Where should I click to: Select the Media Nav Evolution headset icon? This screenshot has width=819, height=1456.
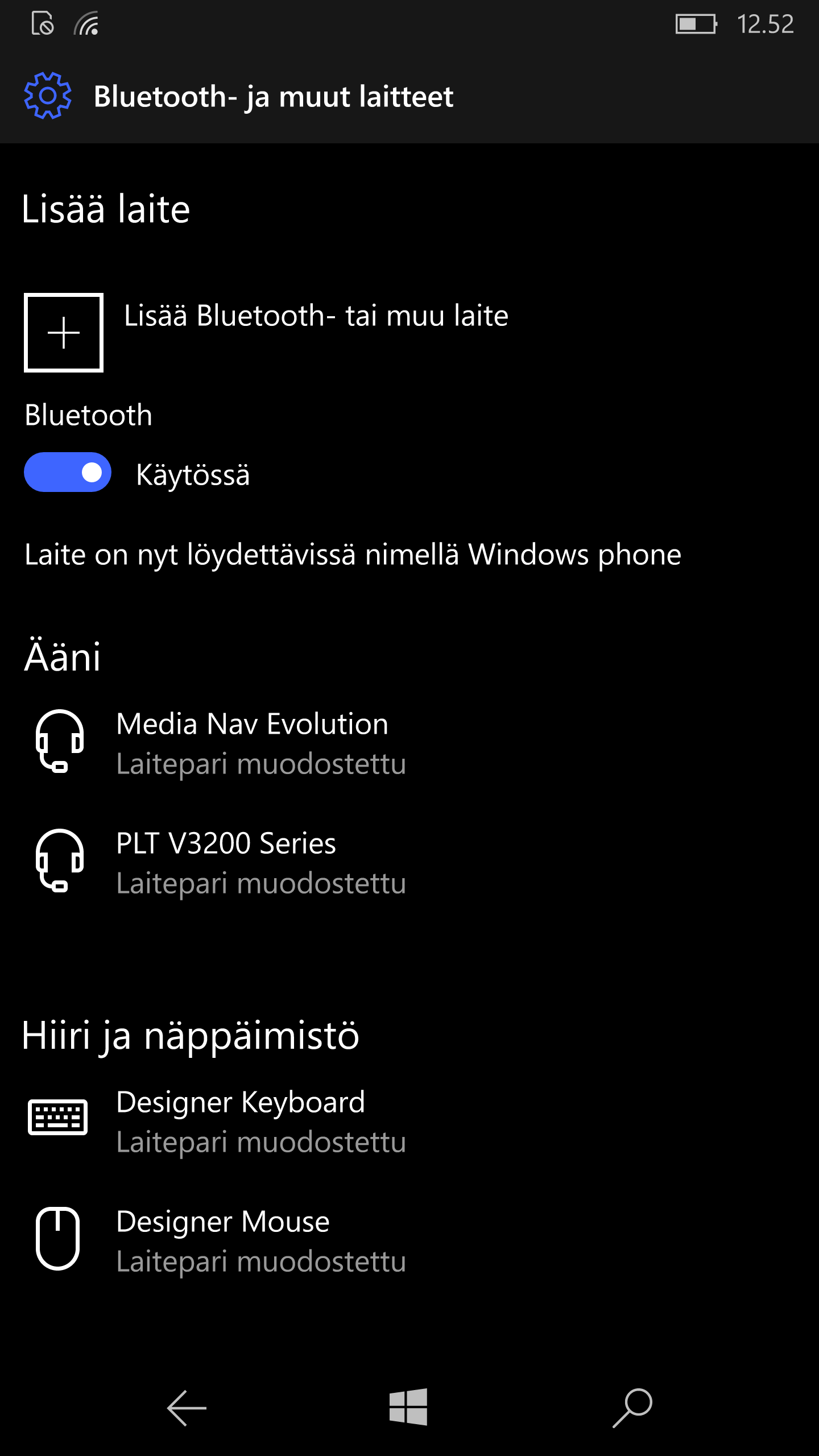[x=60, y=745]
